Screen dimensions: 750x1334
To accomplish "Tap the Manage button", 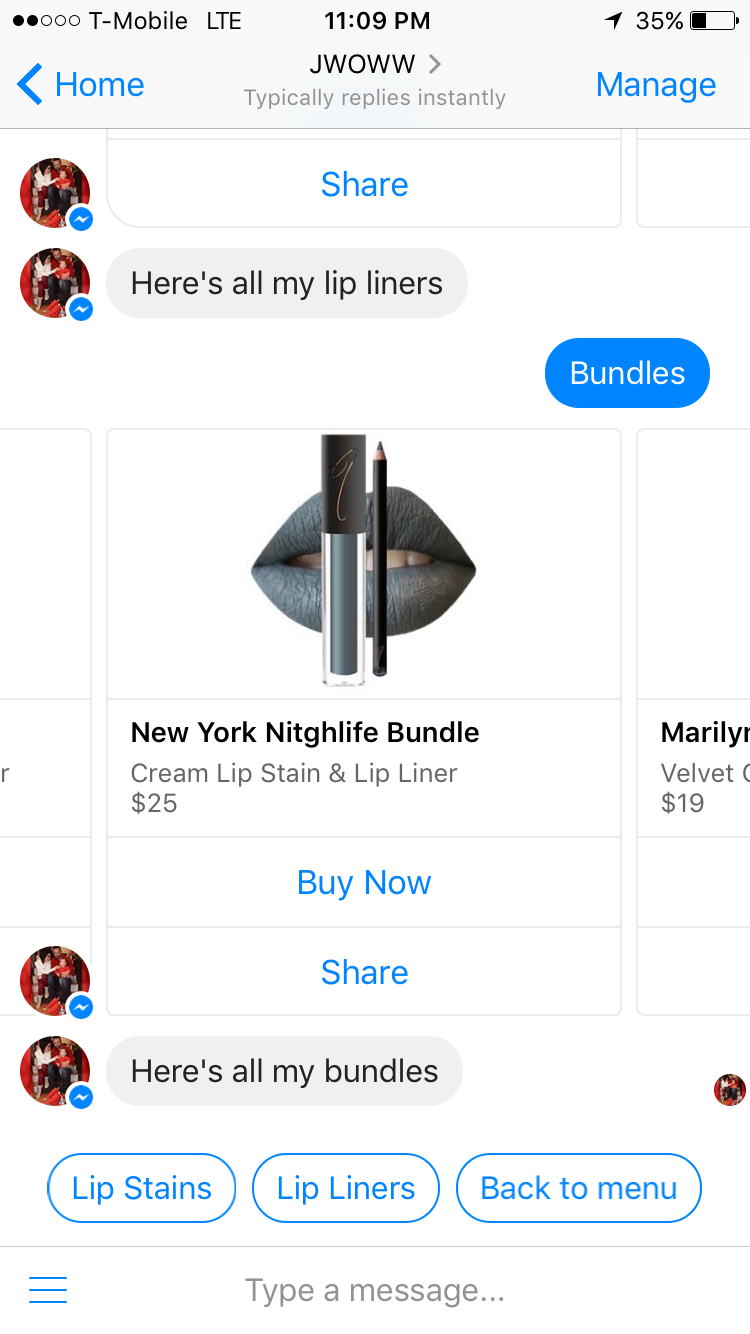I will pos(655,85).
